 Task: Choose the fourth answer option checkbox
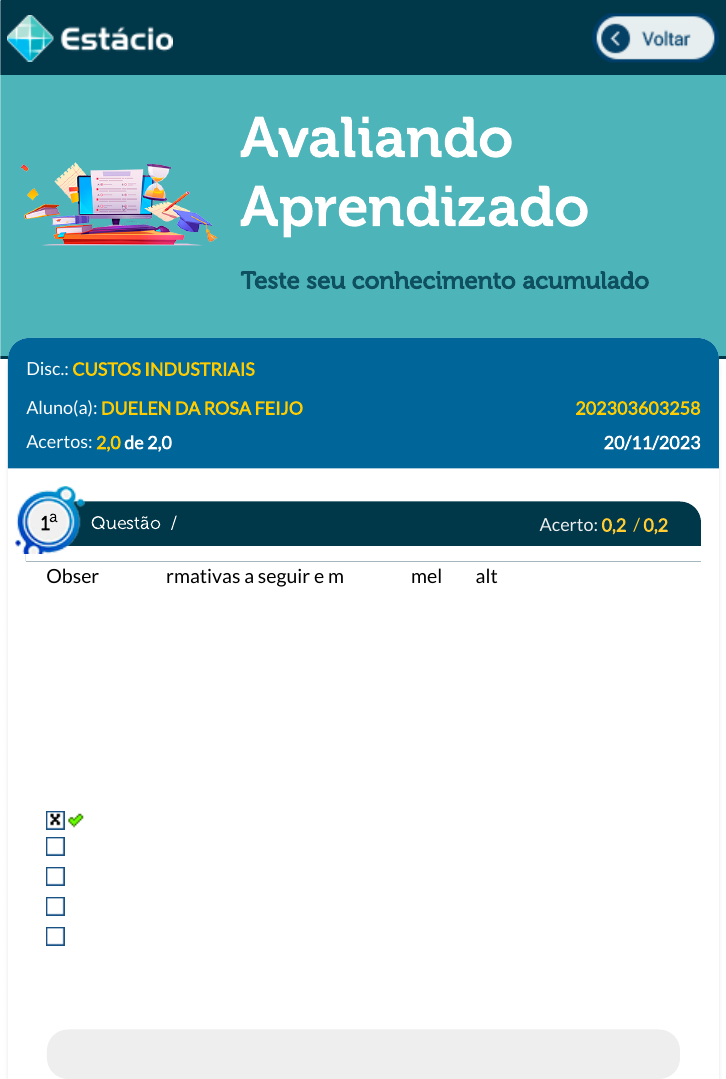[x=56, y=907]
